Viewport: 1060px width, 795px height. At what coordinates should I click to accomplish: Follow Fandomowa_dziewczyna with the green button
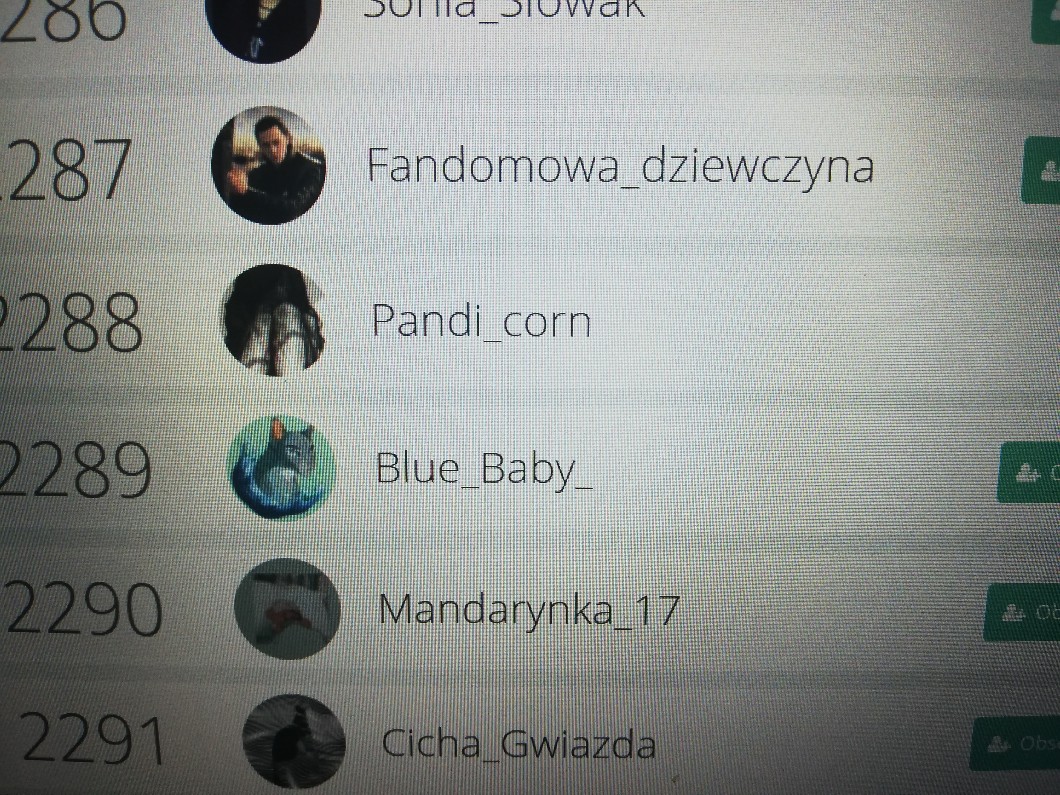(1041, 172)
